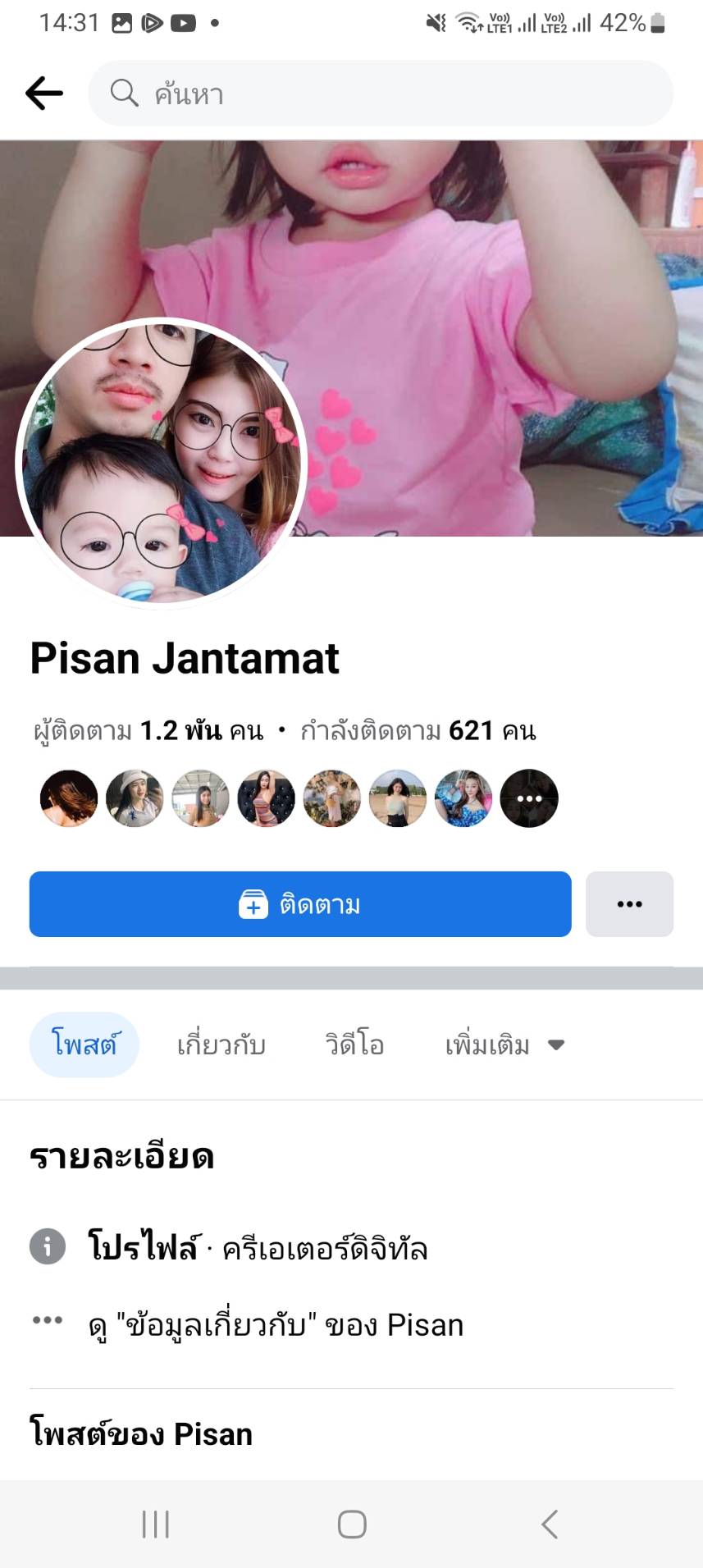Open recent apps from navigation bar

155,1525
